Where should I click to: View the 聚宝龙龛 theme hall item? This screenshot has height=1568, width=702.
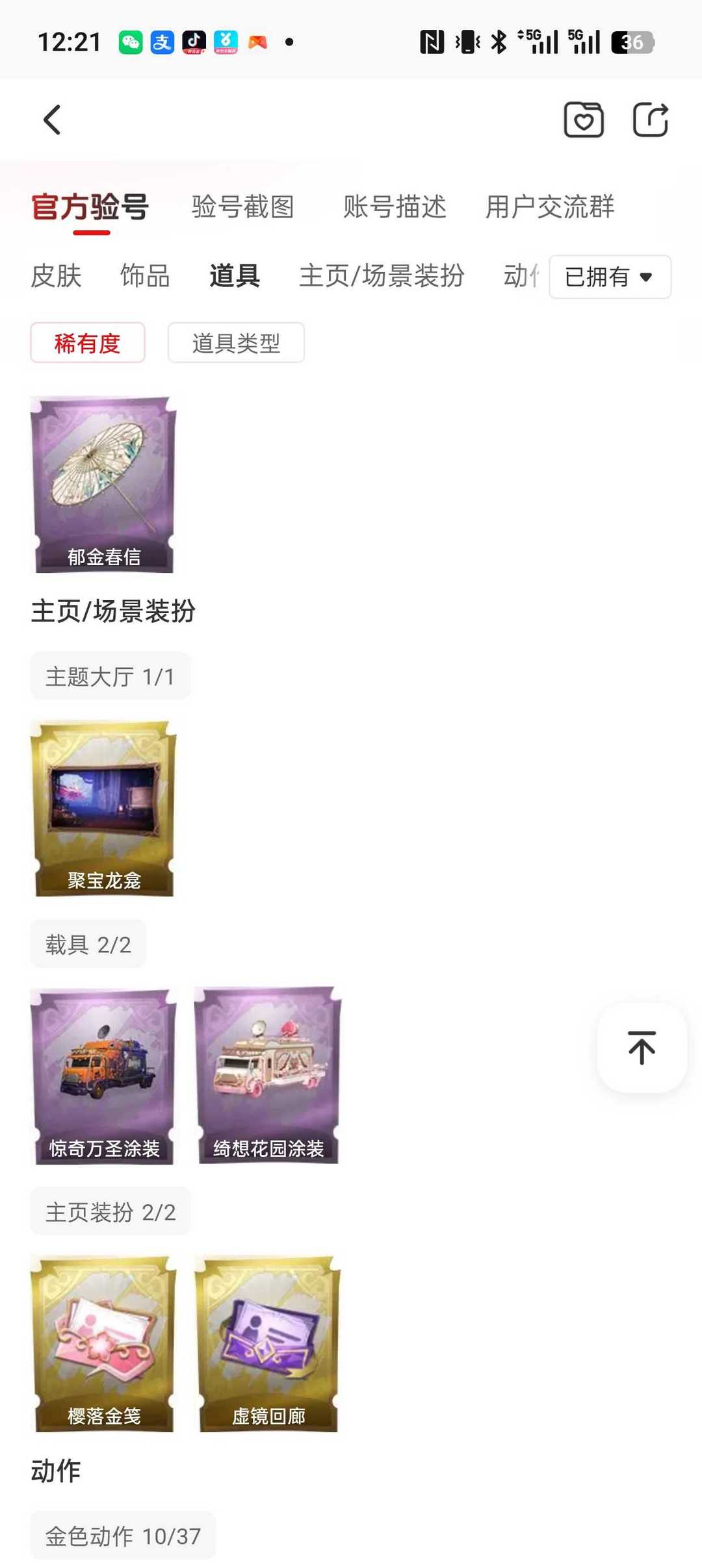click(104, 808)
